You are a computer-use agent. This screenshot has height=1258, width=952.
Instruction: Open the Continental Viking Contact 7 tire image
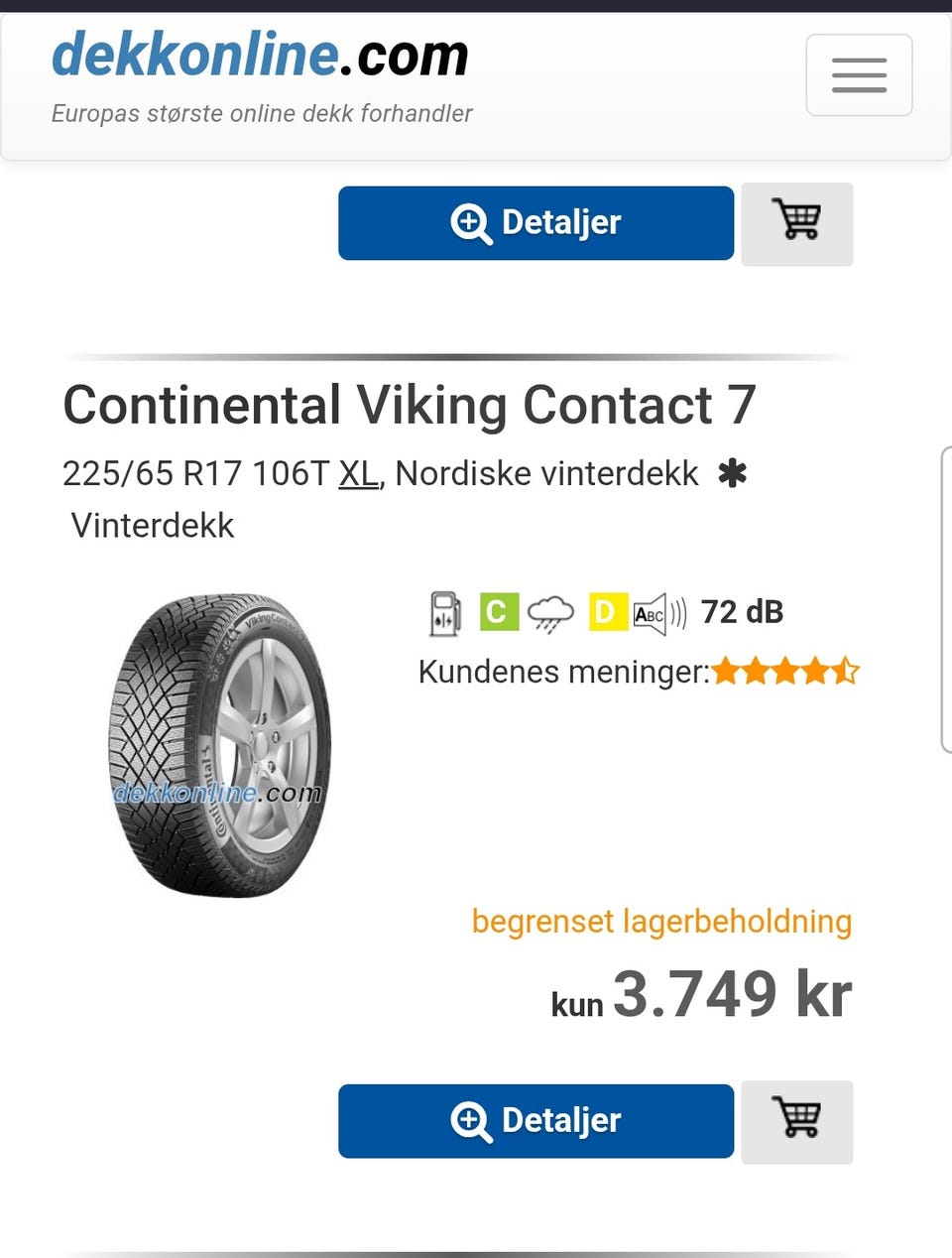click(220, 746)
